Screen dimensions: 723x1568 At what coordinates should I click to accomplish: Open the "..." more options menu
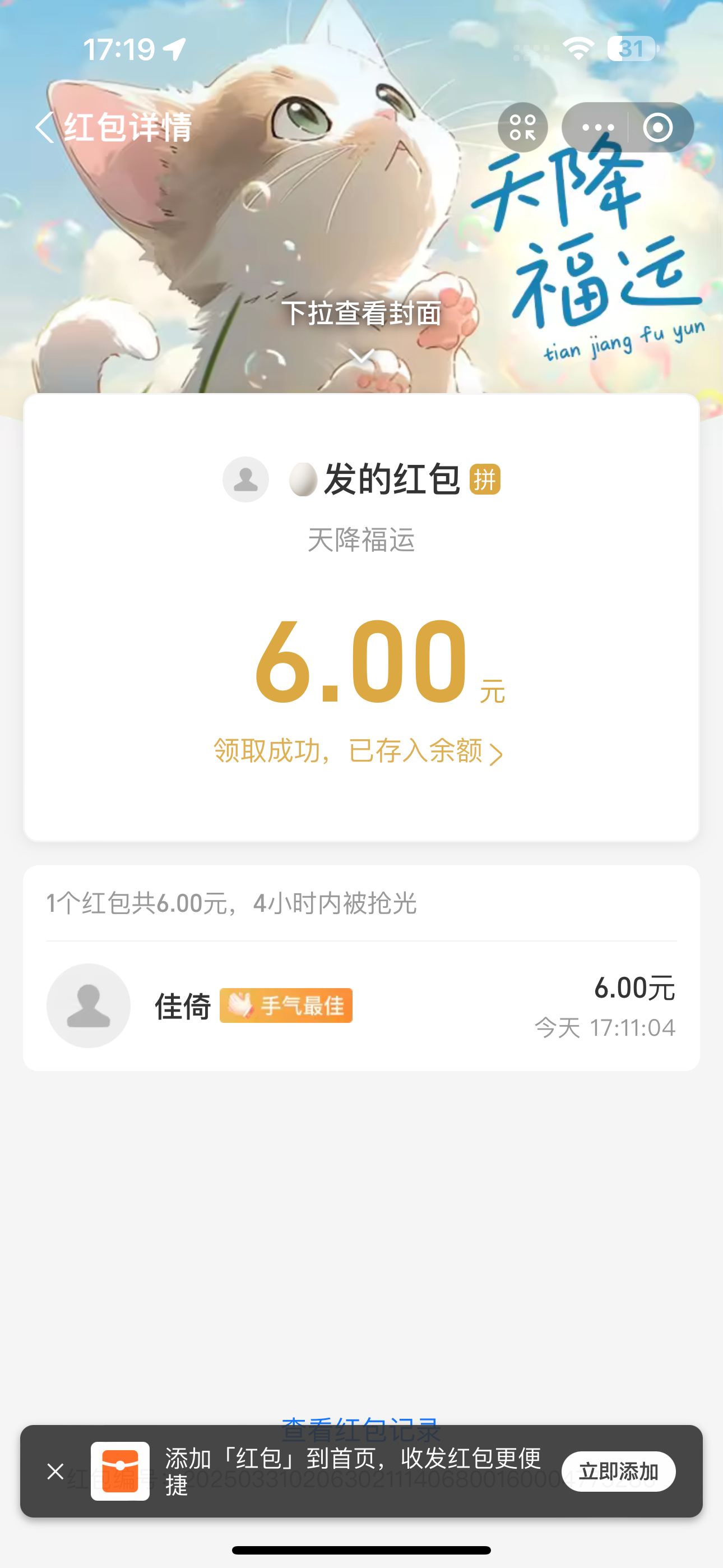[x=597, y=127]
